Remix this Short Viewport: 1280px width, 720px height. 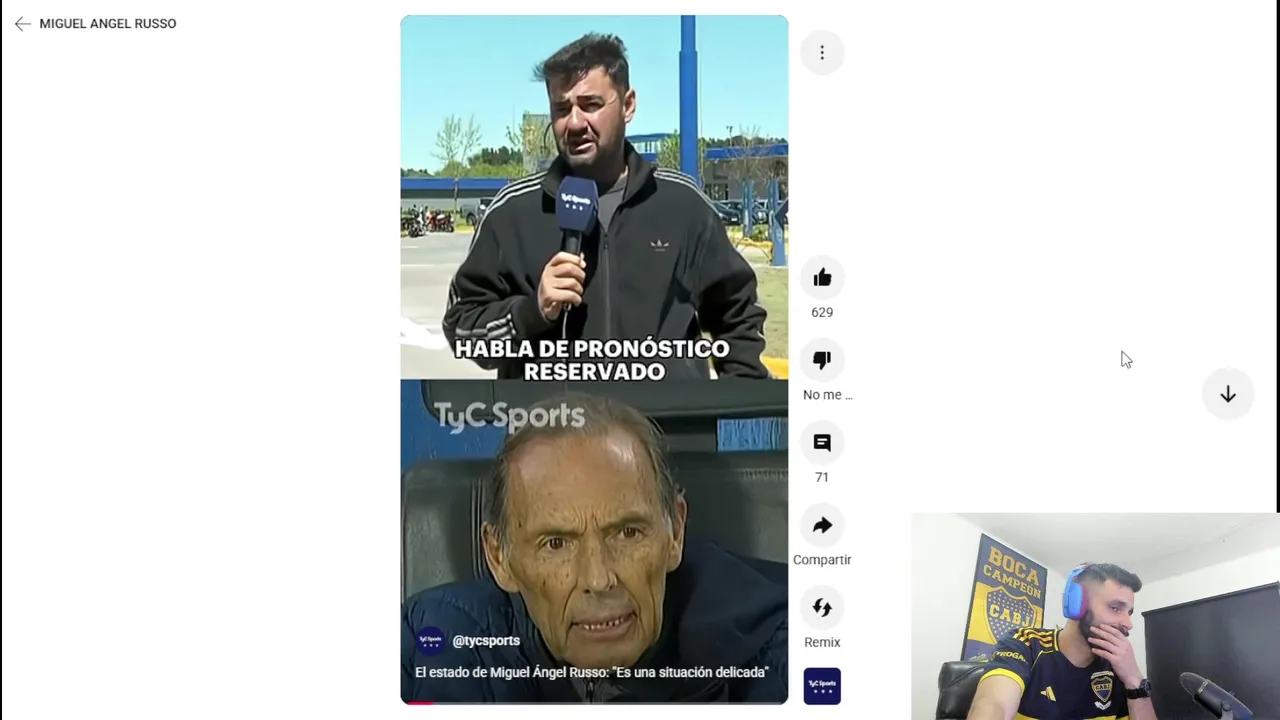[x=822, y=608]
